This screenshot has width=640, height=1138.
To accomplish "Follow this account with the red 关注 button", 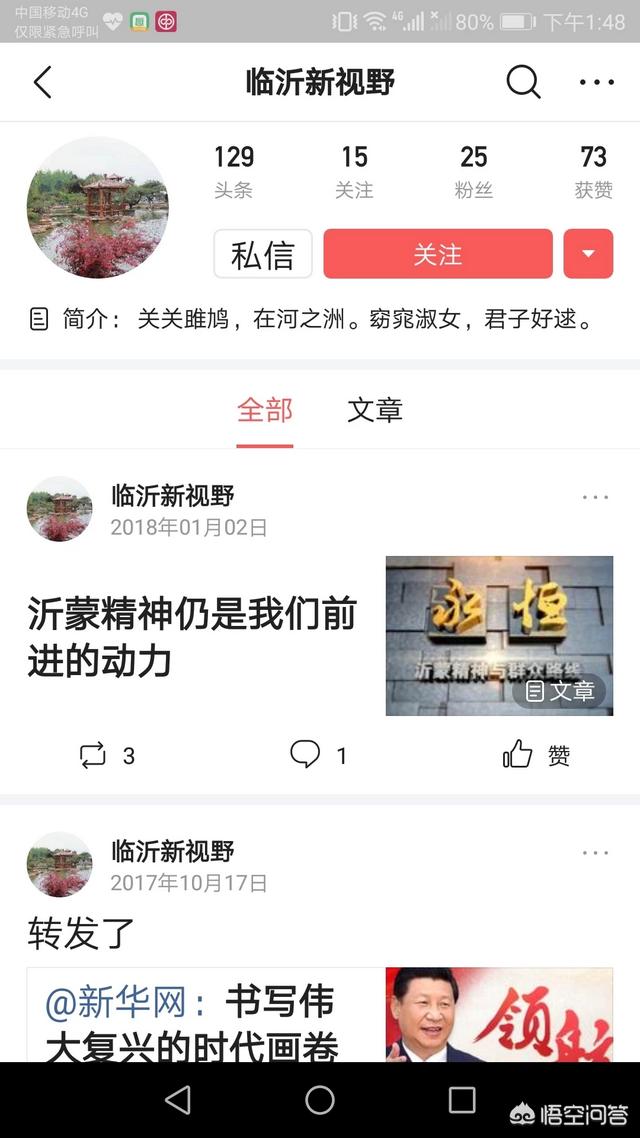I will click(437, 254).
